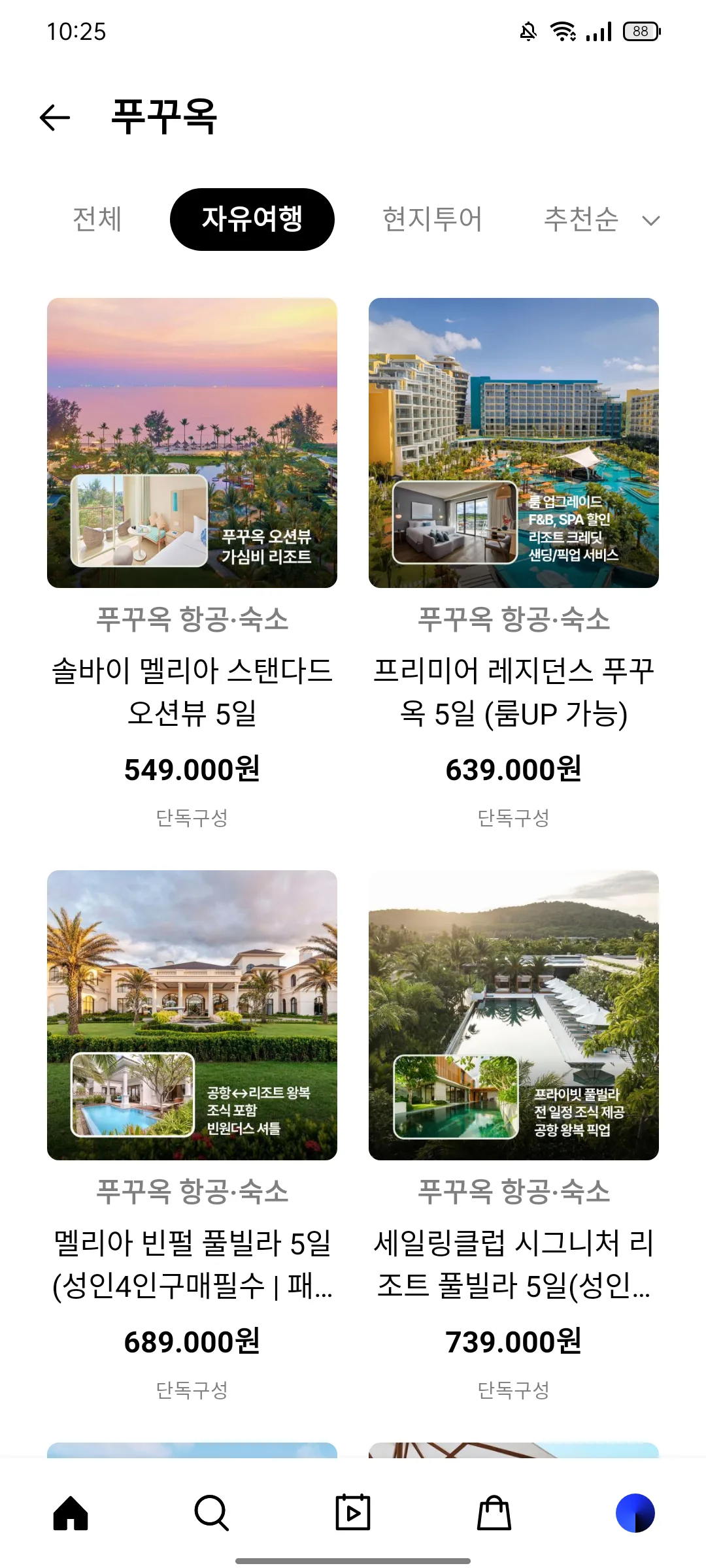Open the shopping bag tab
Viewport: 706px width, 1568px height.
point(494,1513)
